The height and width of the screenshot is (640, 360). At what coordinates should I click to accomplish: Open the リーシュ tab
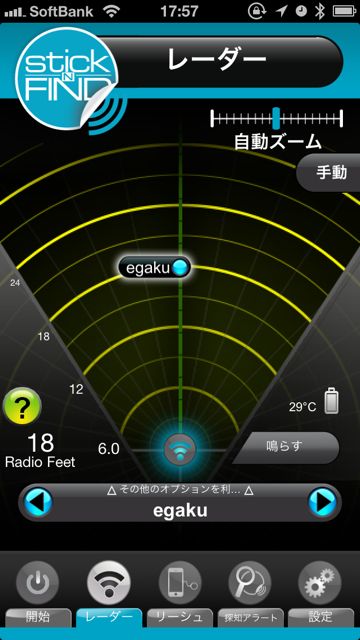(180, 594)
